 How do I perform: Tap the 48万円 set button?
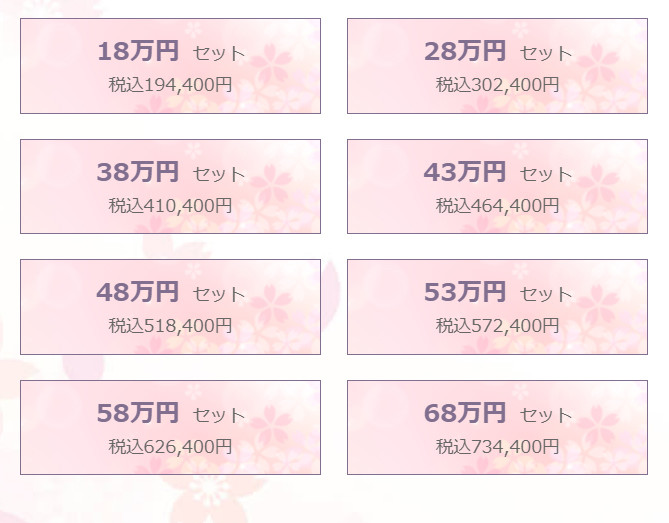170,307
